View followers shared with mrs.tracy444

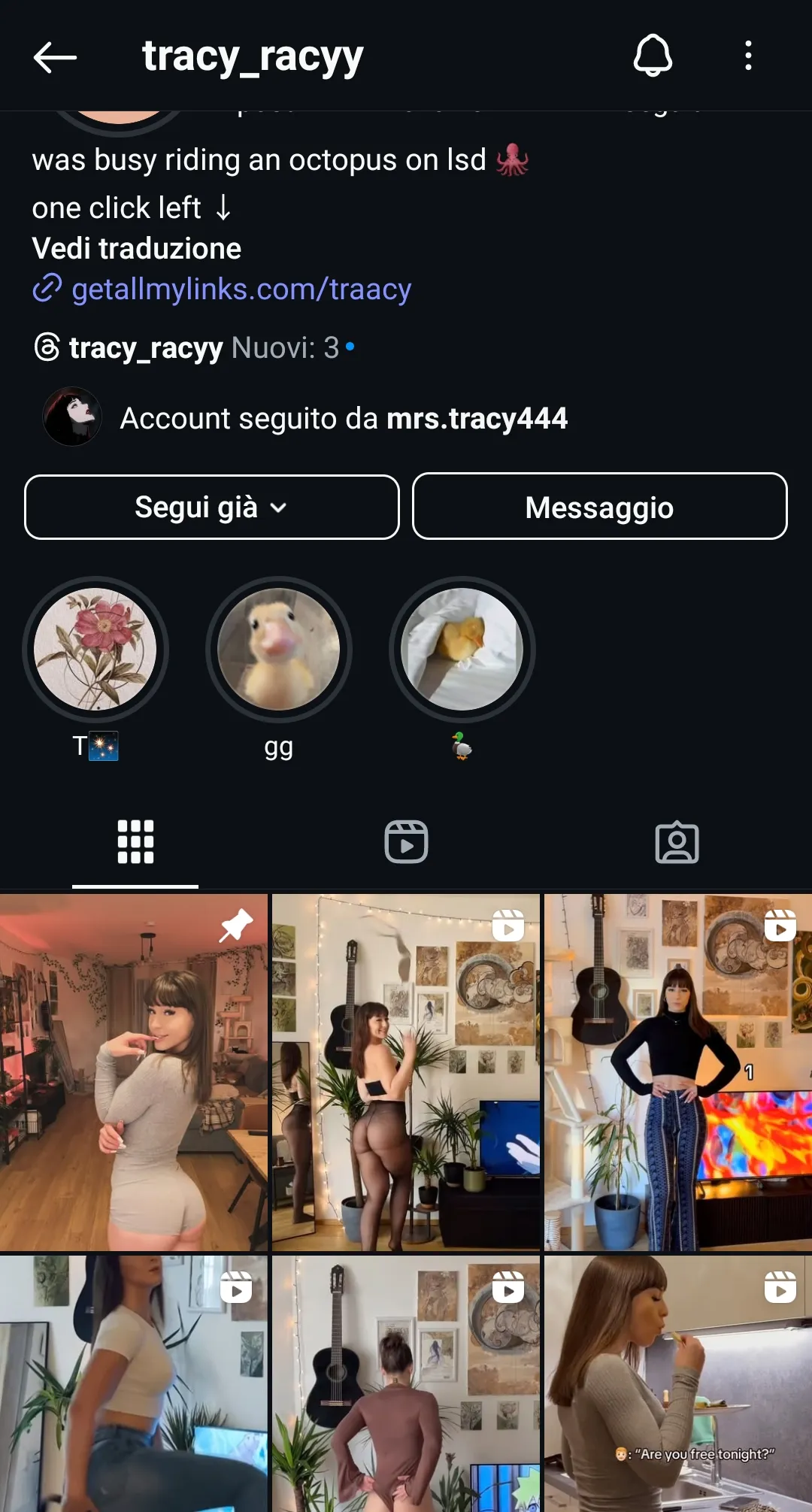(343, 419)
